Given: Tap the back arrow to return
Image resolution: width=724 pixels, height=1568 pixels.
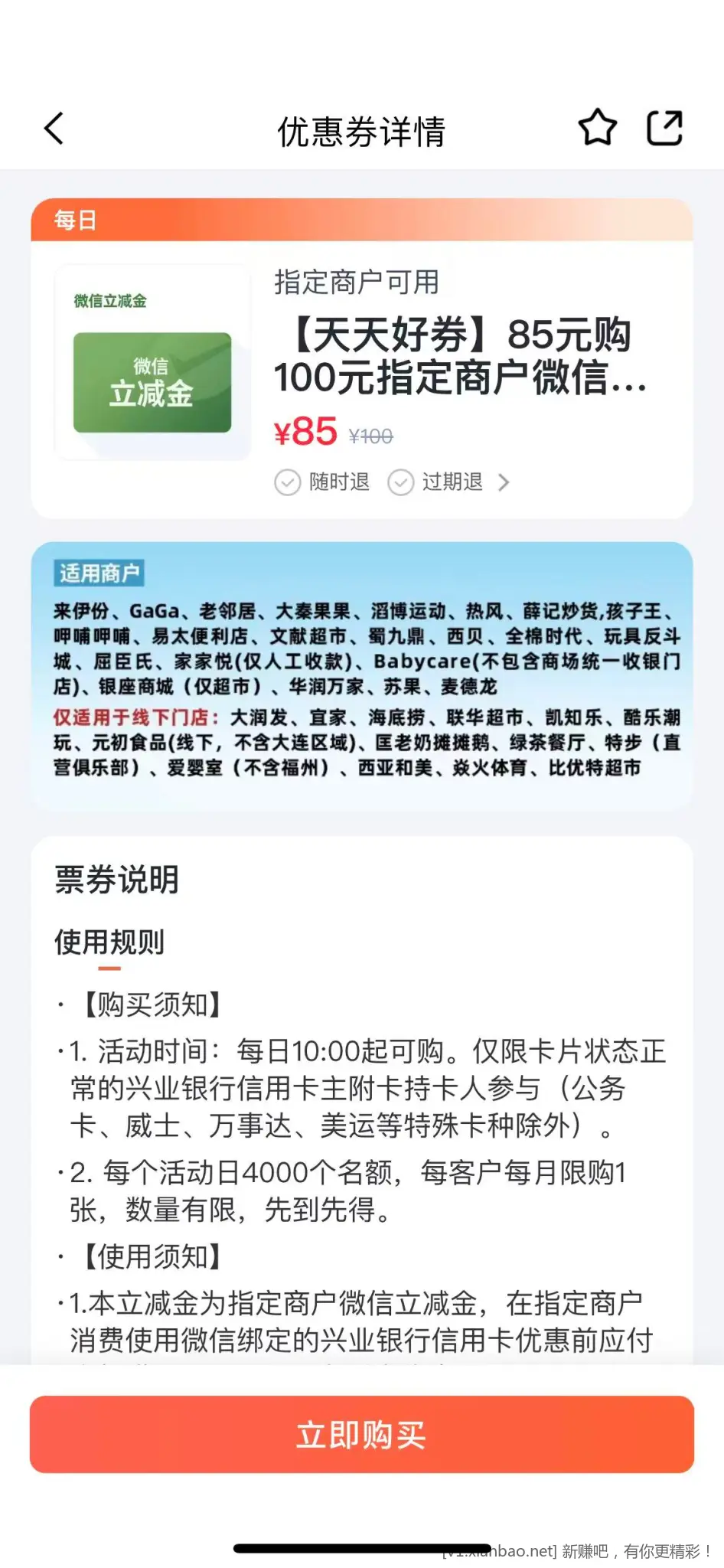Looking at the screenshot, I should point(52,127).
